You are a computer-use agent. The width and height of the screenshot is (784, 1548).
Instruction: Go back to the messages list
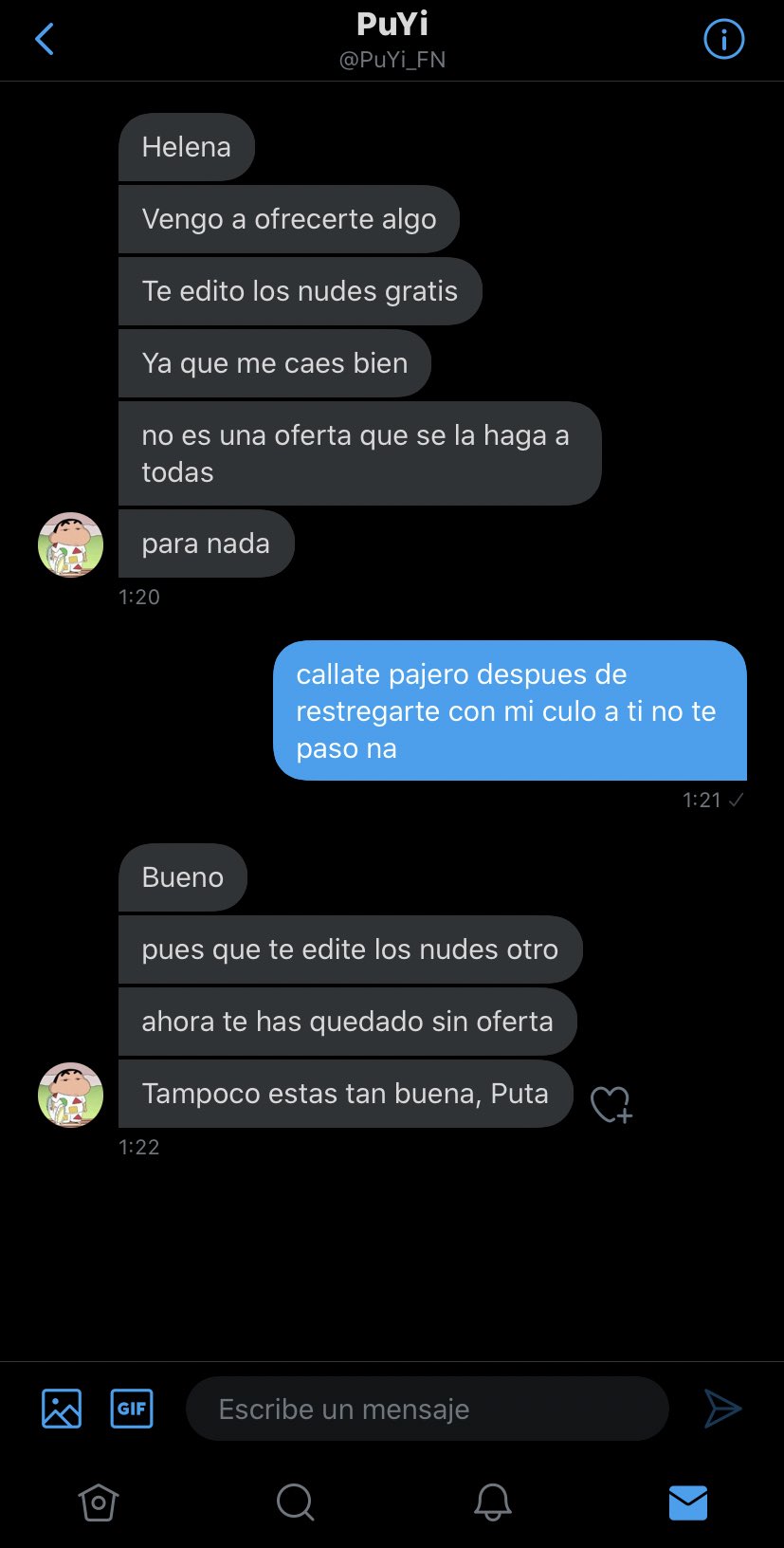point(45,40)
